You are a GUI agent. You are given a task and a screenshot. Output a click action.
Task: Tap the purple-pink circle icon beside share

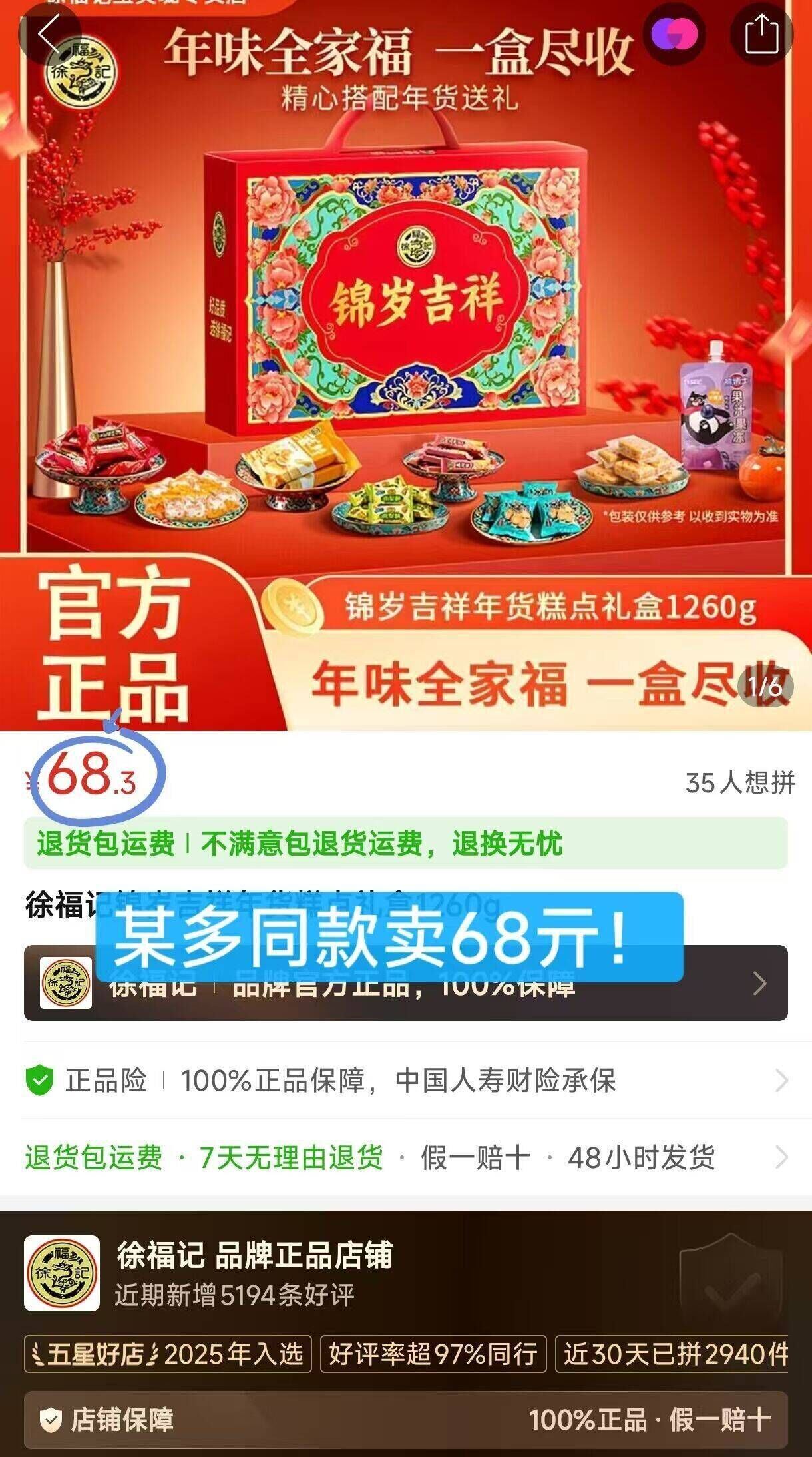coord(674,33)
